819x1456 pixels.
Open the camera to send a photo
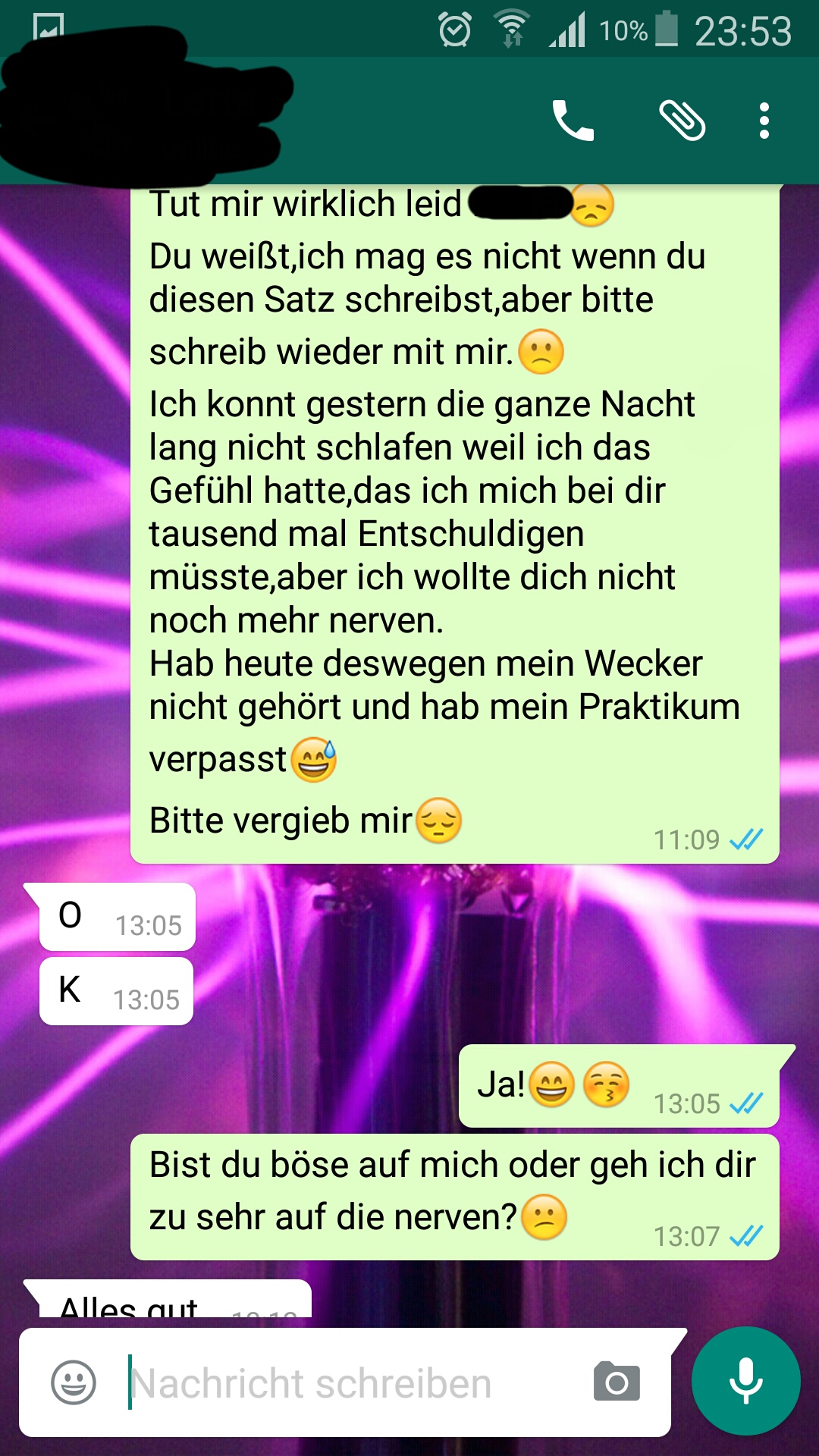pyautogui.click(x=617, y=1382)
